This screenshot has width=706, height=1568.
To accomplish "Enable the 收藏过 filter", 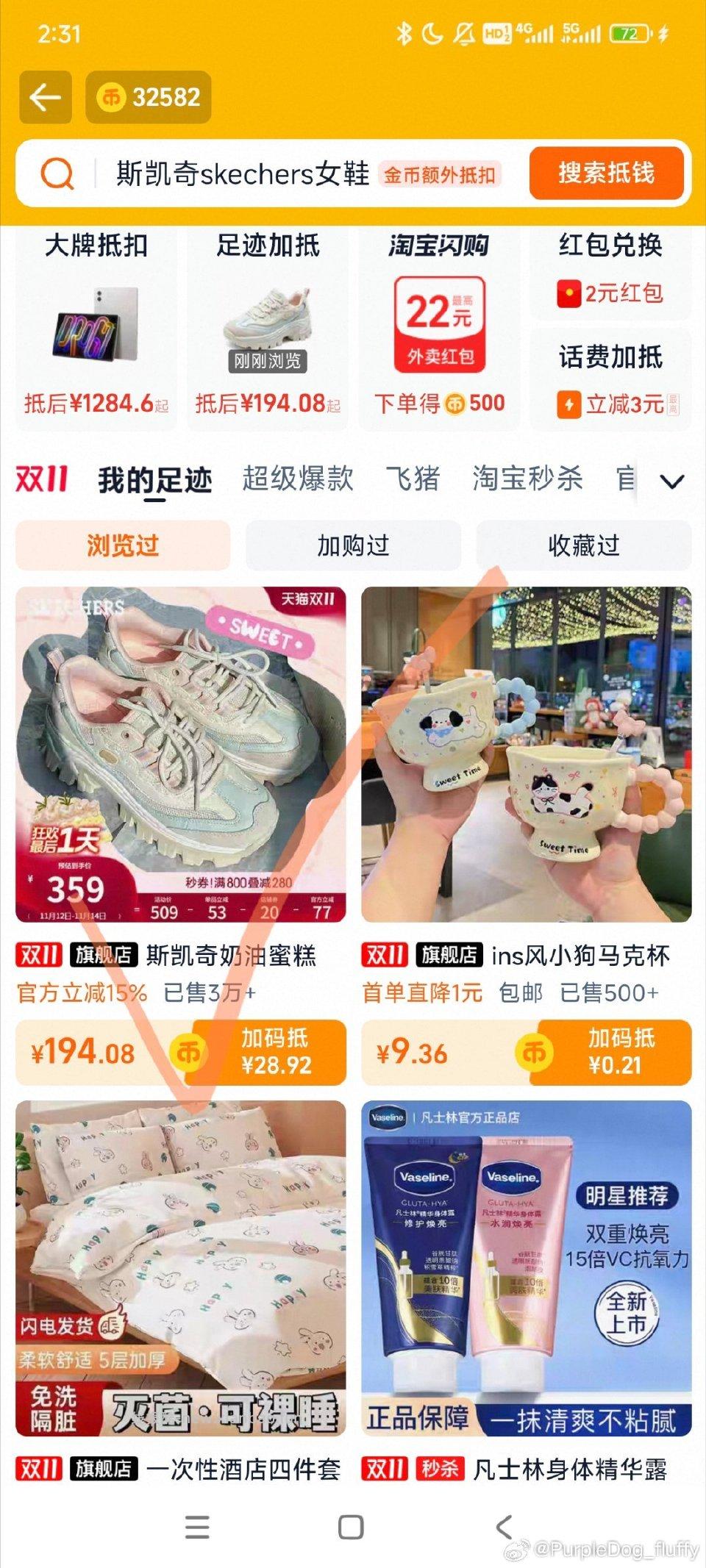I will pos(583,545).
